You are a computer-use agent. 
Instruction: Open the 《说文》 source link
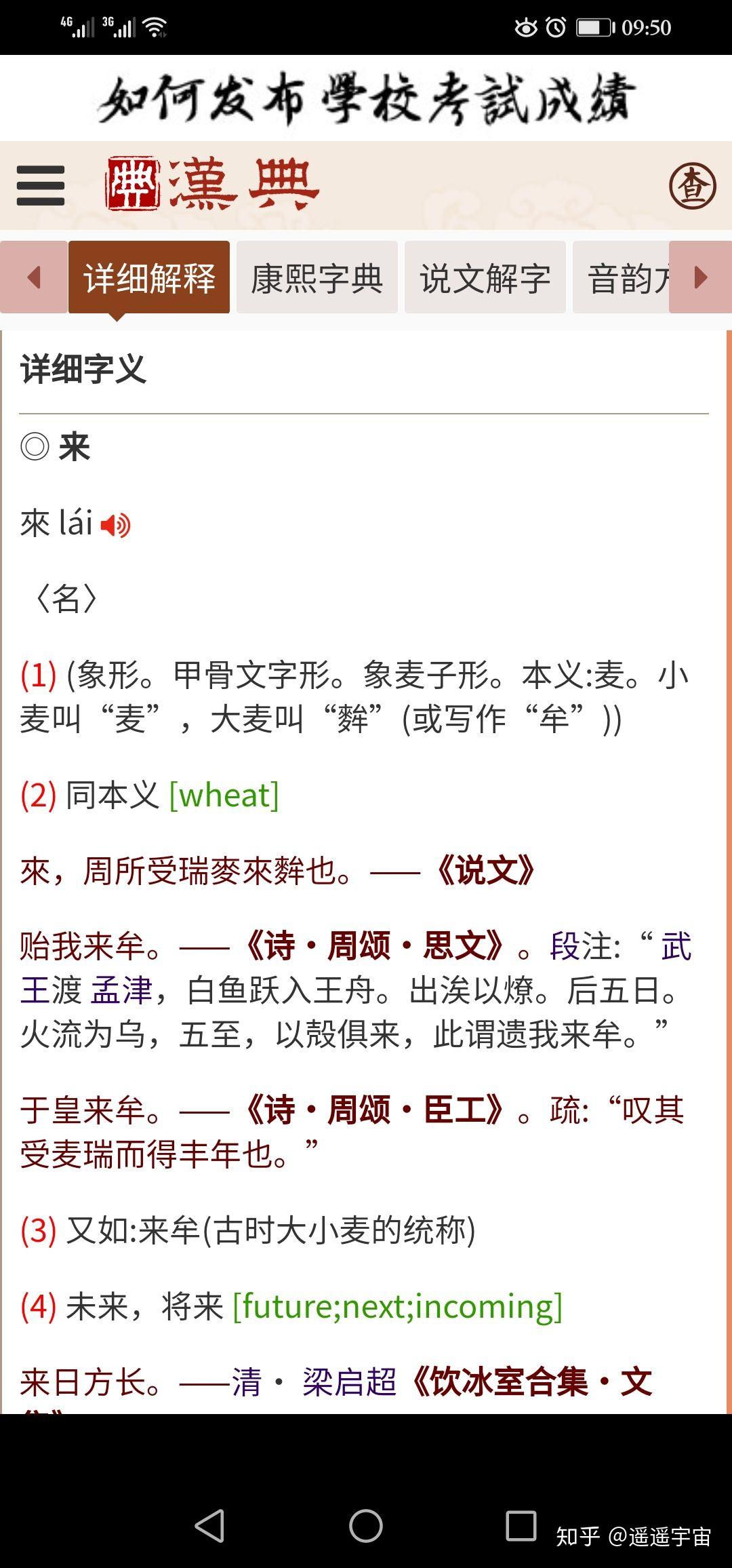pyautogui.click(x=485, y=871)
